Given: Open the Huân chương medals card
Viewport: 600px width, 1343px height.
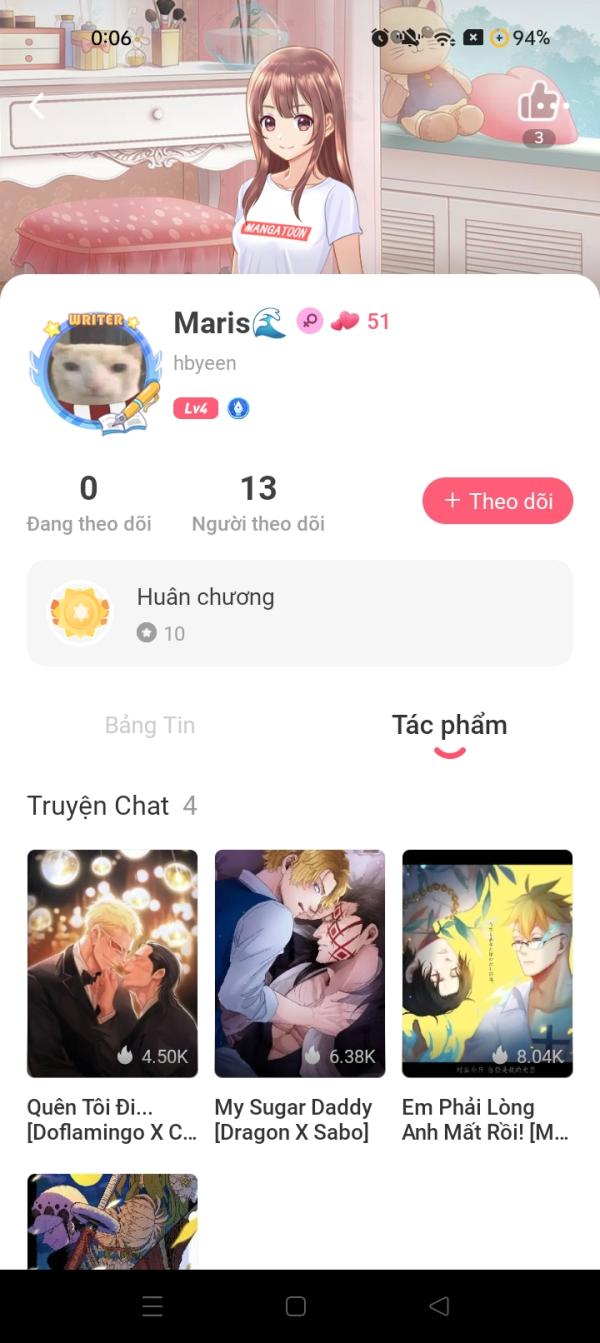Looking at the screenshot, I should tap(299, 613).
